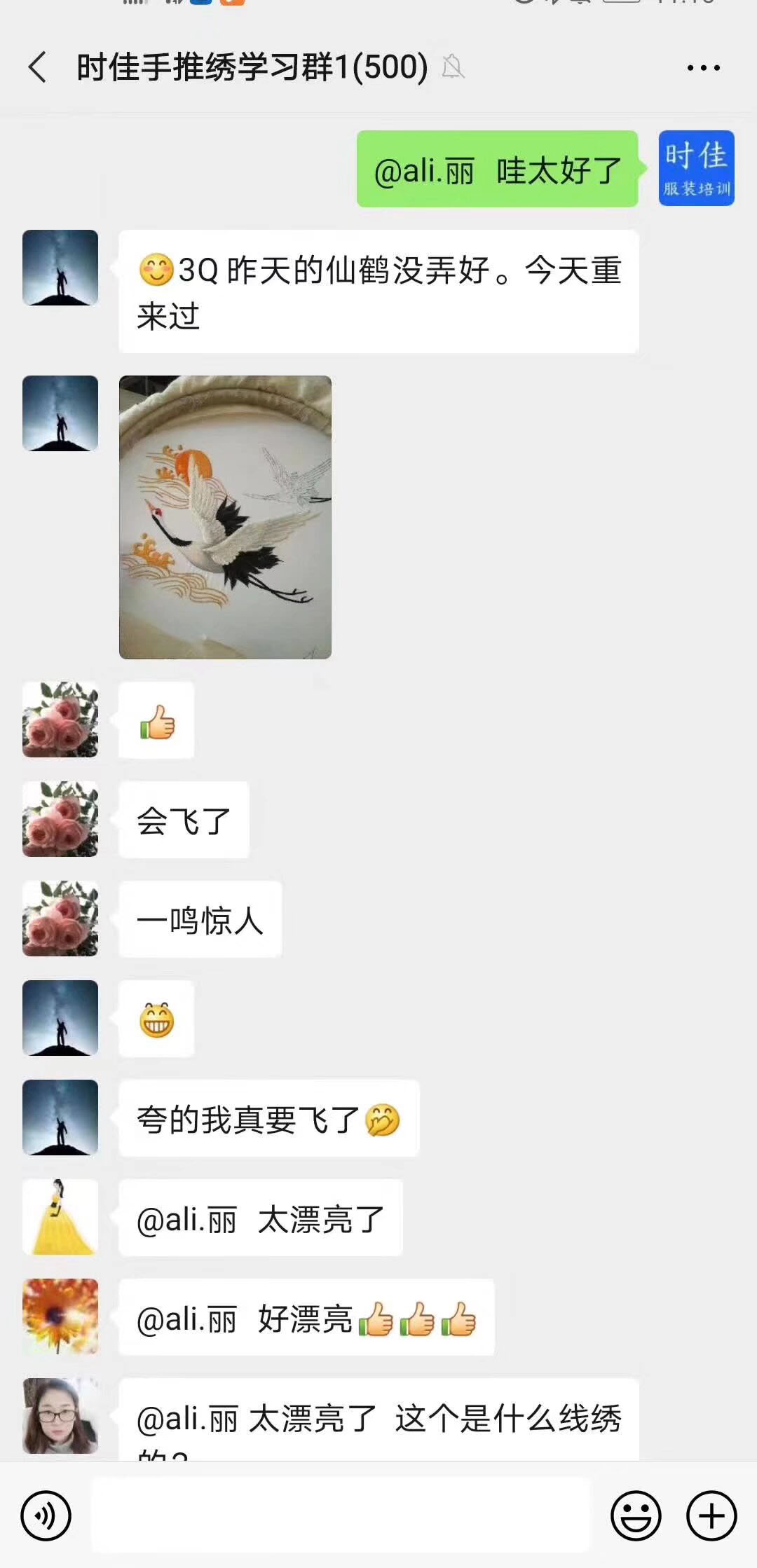Switch to voice message input
The height and width of the screenshot is (1568, 757).
[x=46, y=1516]
